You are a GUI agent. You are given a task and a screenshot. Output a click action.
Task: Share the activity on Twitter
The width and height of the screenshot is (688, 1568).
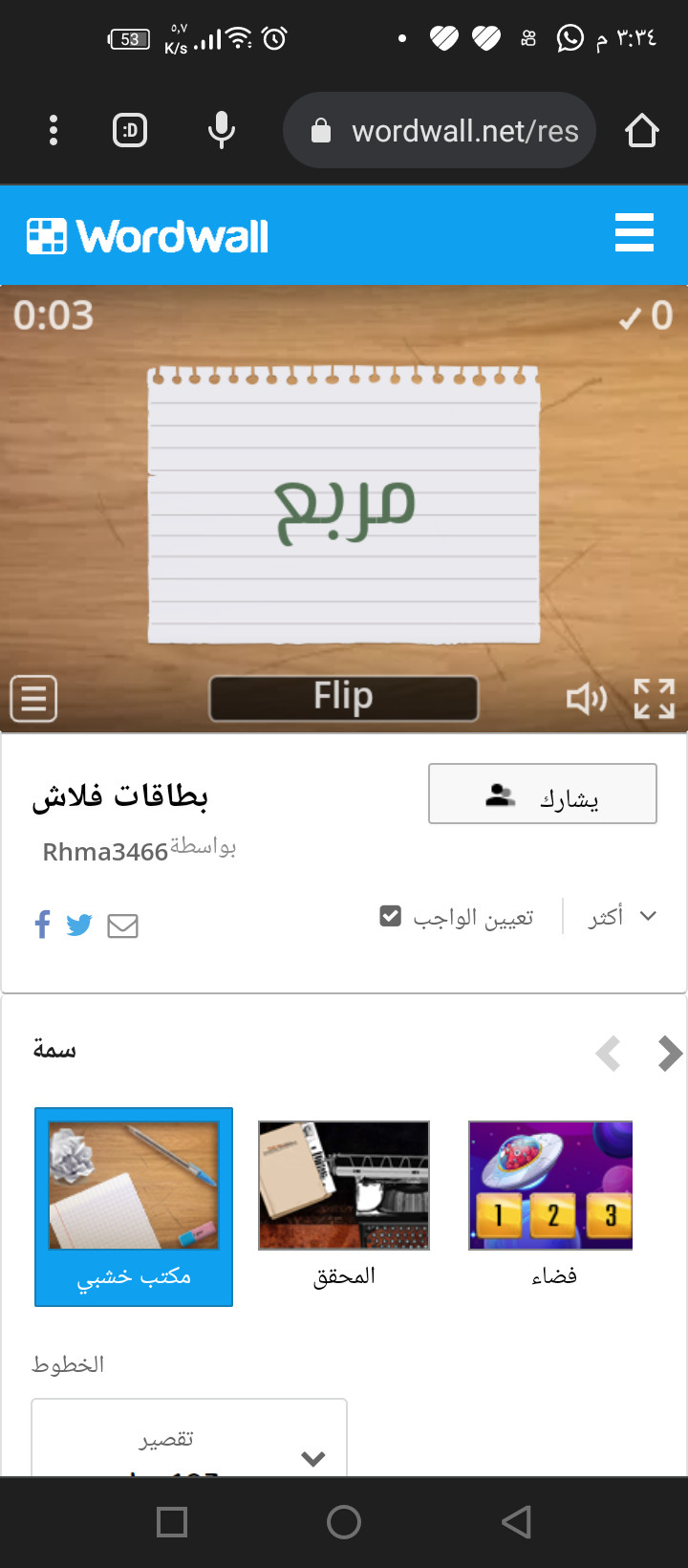(79, 925)
